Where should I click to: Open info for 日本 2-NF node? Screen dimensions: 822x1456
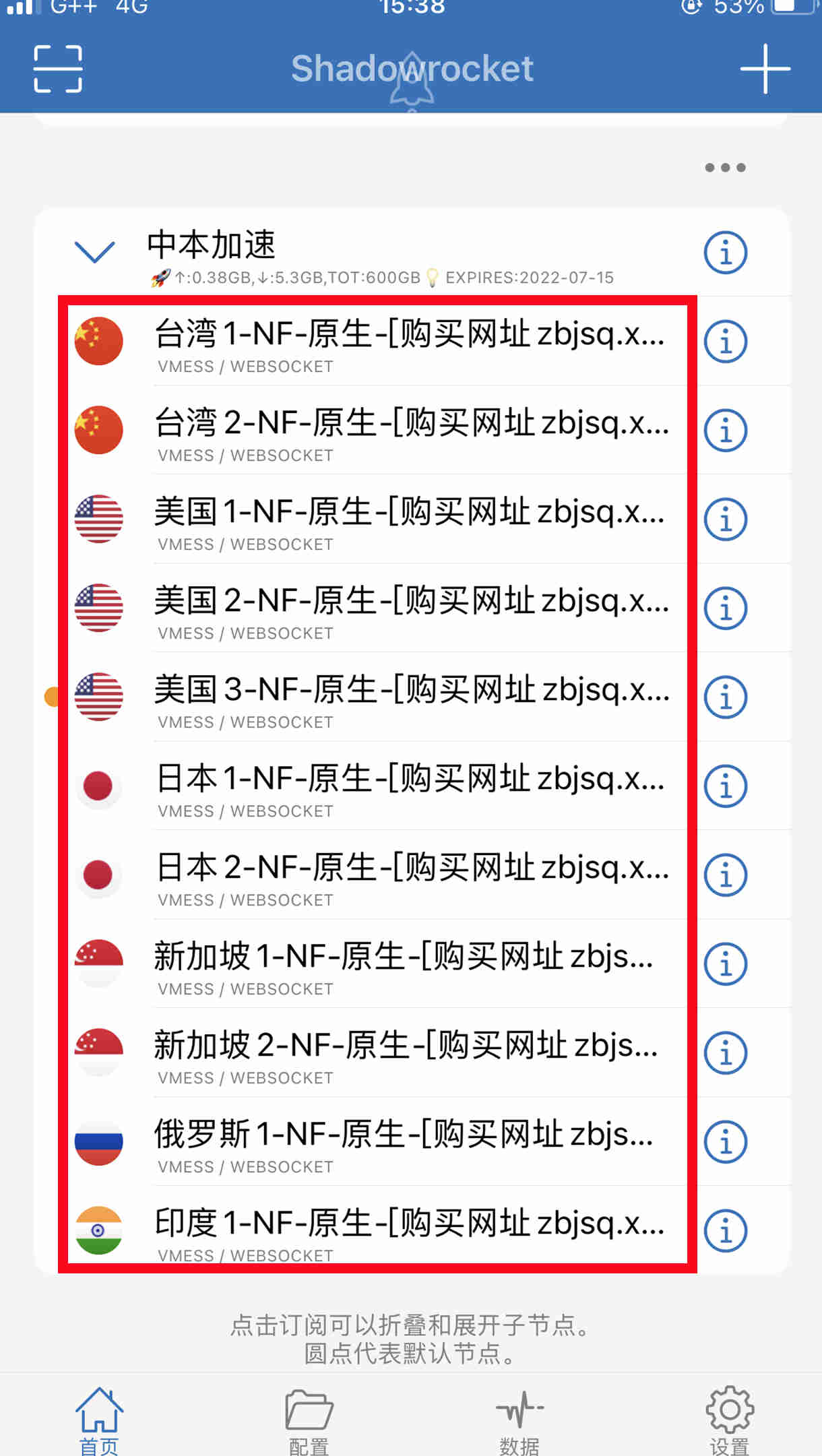(x=725, y=875)
